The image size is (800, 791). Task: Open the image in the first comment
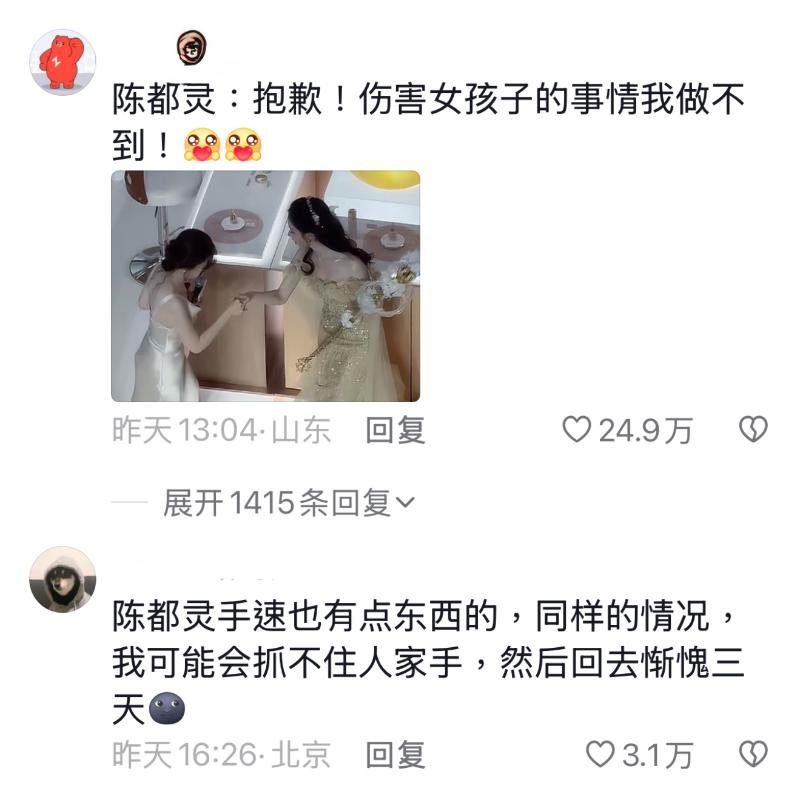[x=265, y=286]
